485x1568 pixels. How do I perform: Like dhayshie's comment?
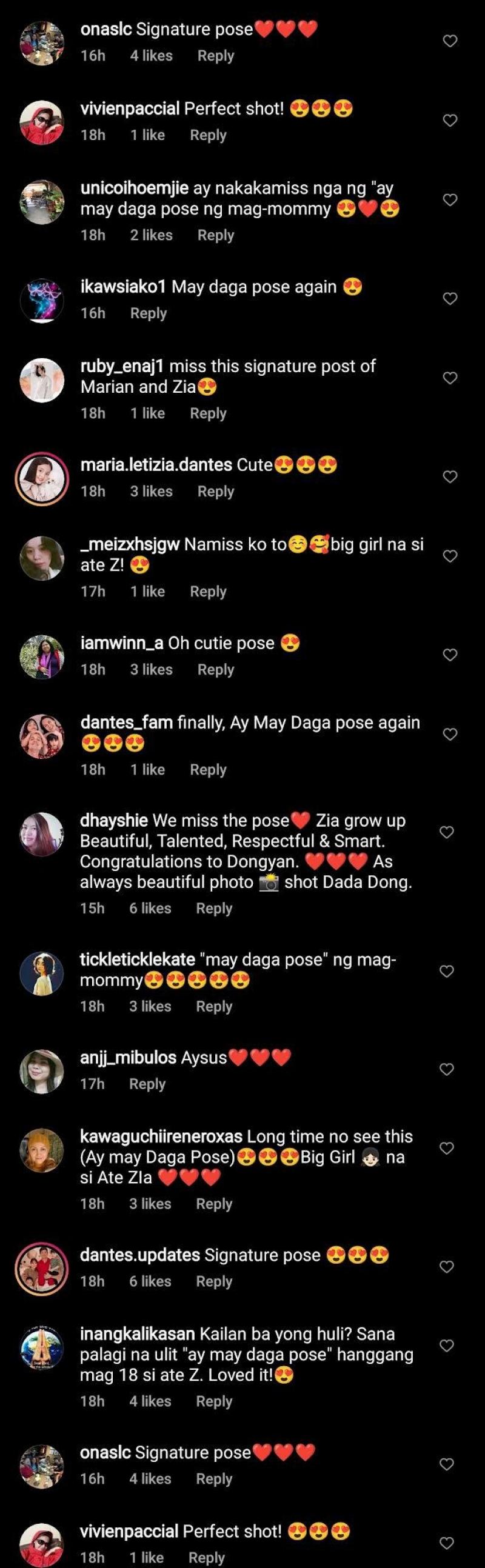tap(447, 832)
